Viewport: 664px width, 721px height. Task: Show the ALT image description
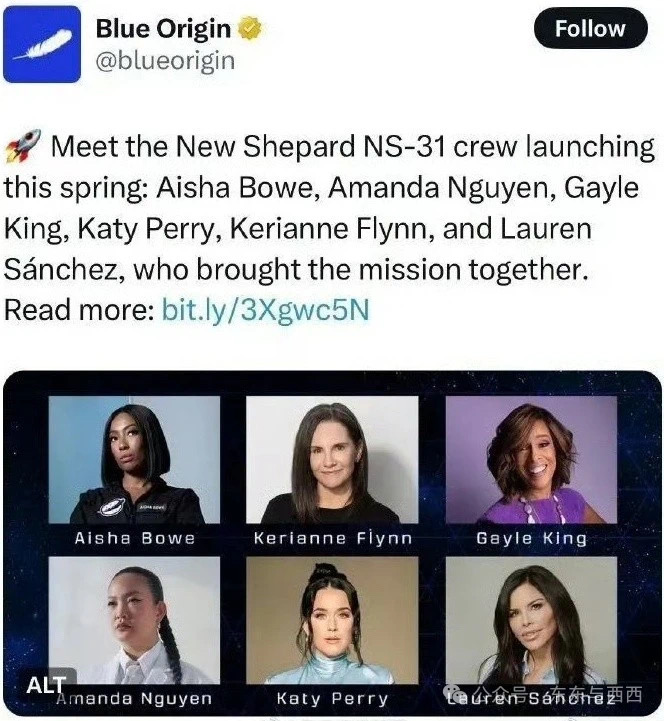pos(46,685)
